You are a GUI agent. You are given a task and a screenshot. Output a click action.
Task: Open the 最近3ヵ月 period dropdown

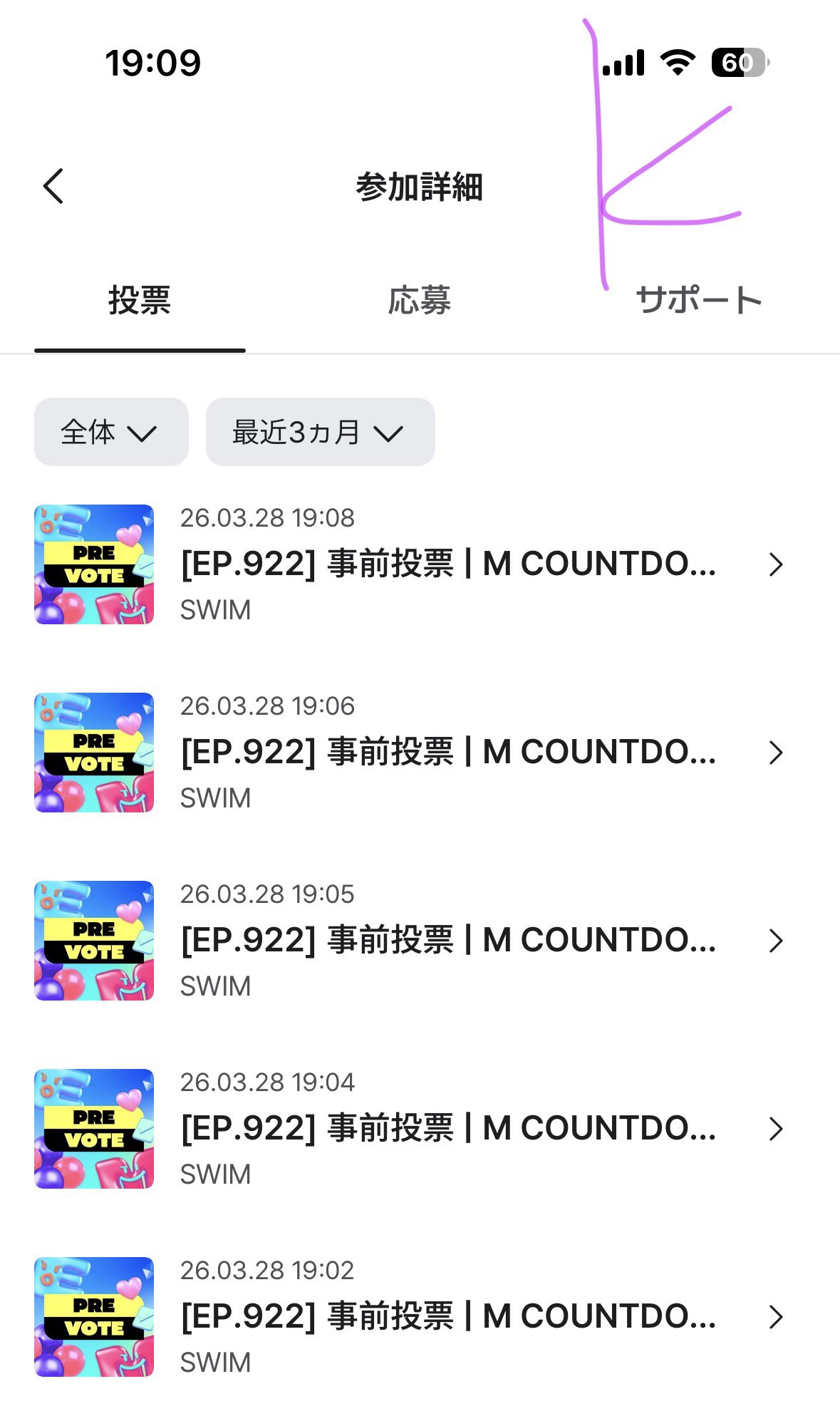click(320, 432)
